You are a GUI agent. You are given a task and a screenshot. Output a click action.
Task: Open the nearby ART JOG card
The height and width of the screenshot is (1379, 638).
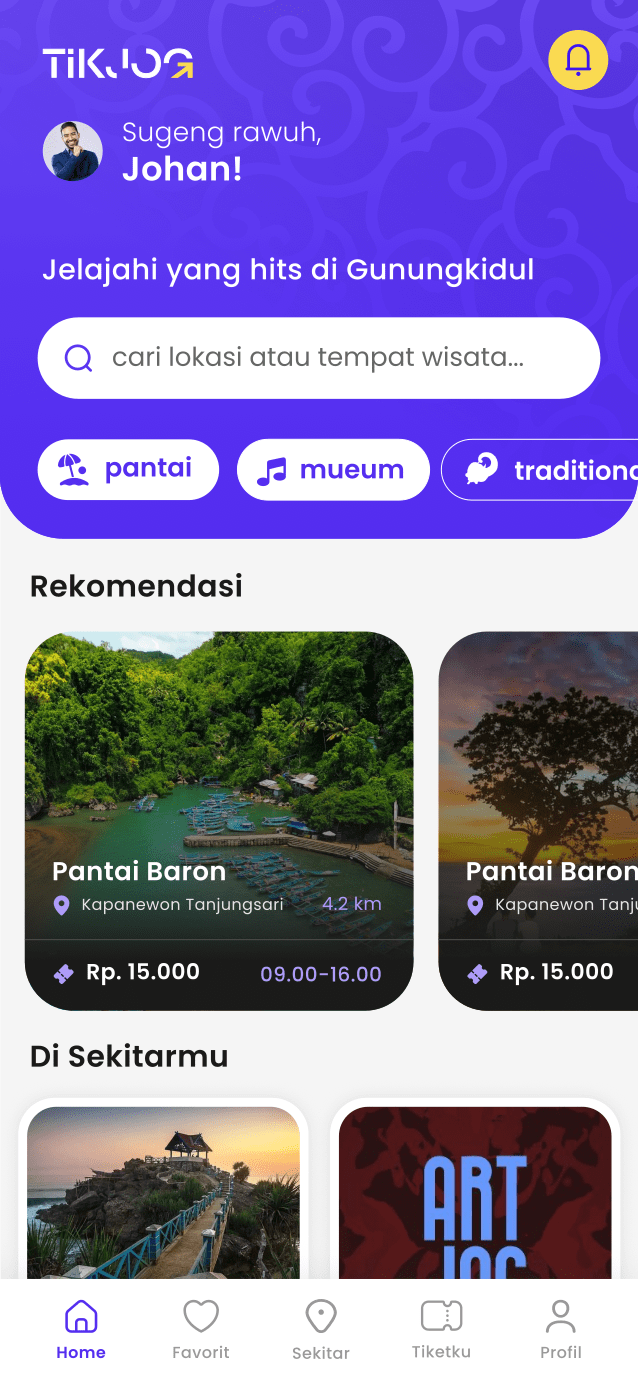[x=475, y=1190]
